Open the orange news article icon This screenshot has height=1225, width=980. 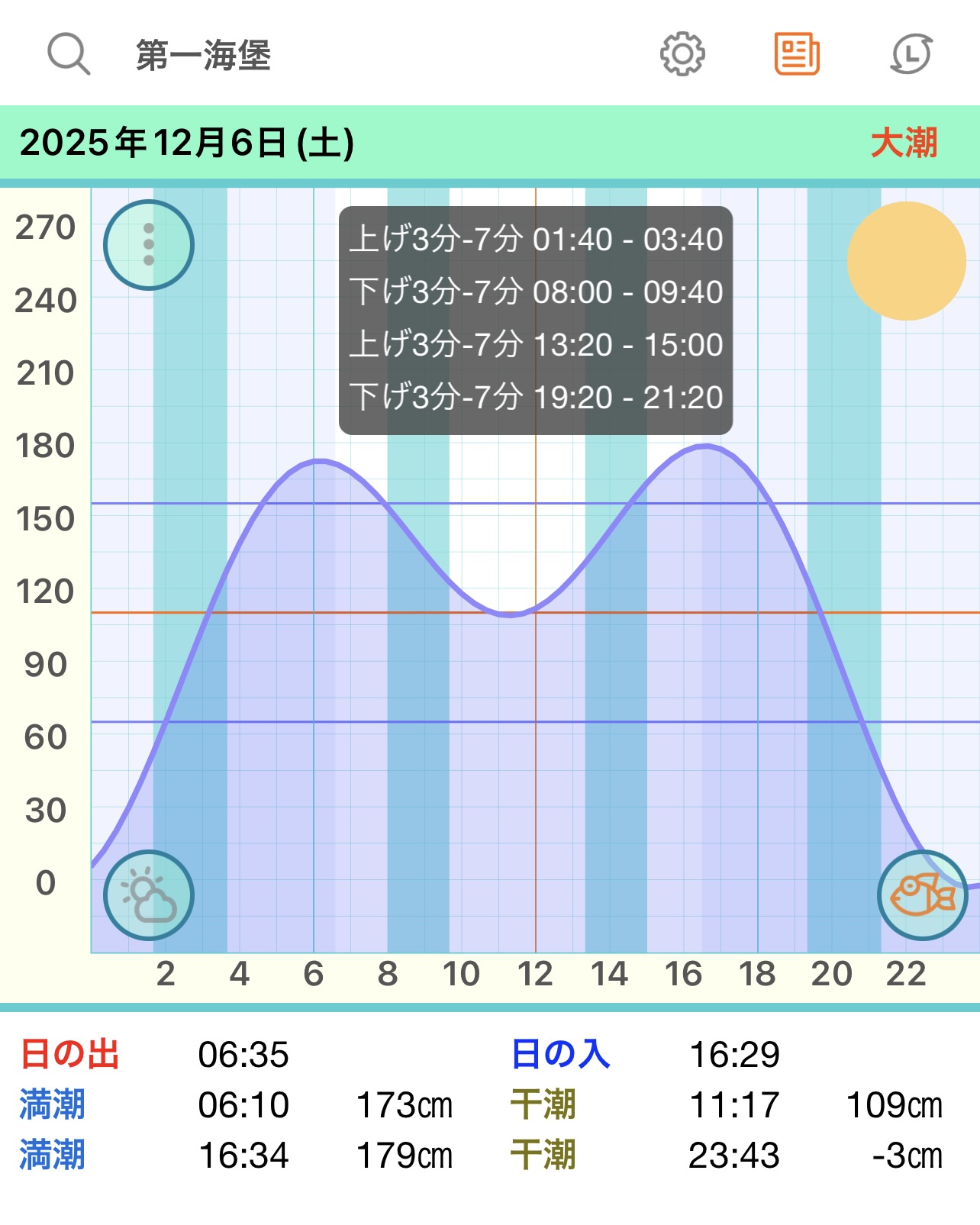click(x=797, y=54)
